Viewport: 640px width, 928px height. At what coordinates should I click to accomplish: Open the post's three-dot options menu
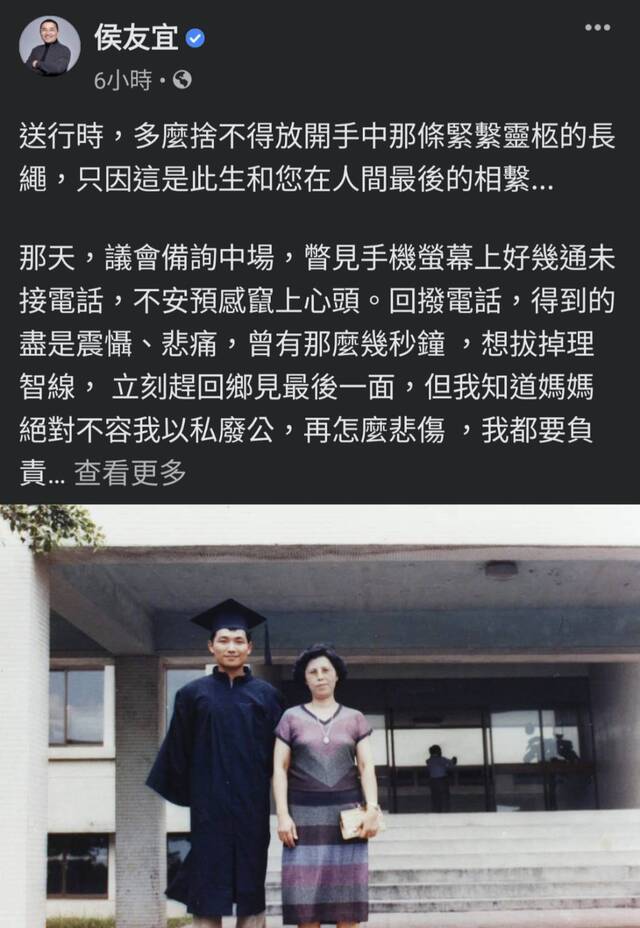[597, 28]
